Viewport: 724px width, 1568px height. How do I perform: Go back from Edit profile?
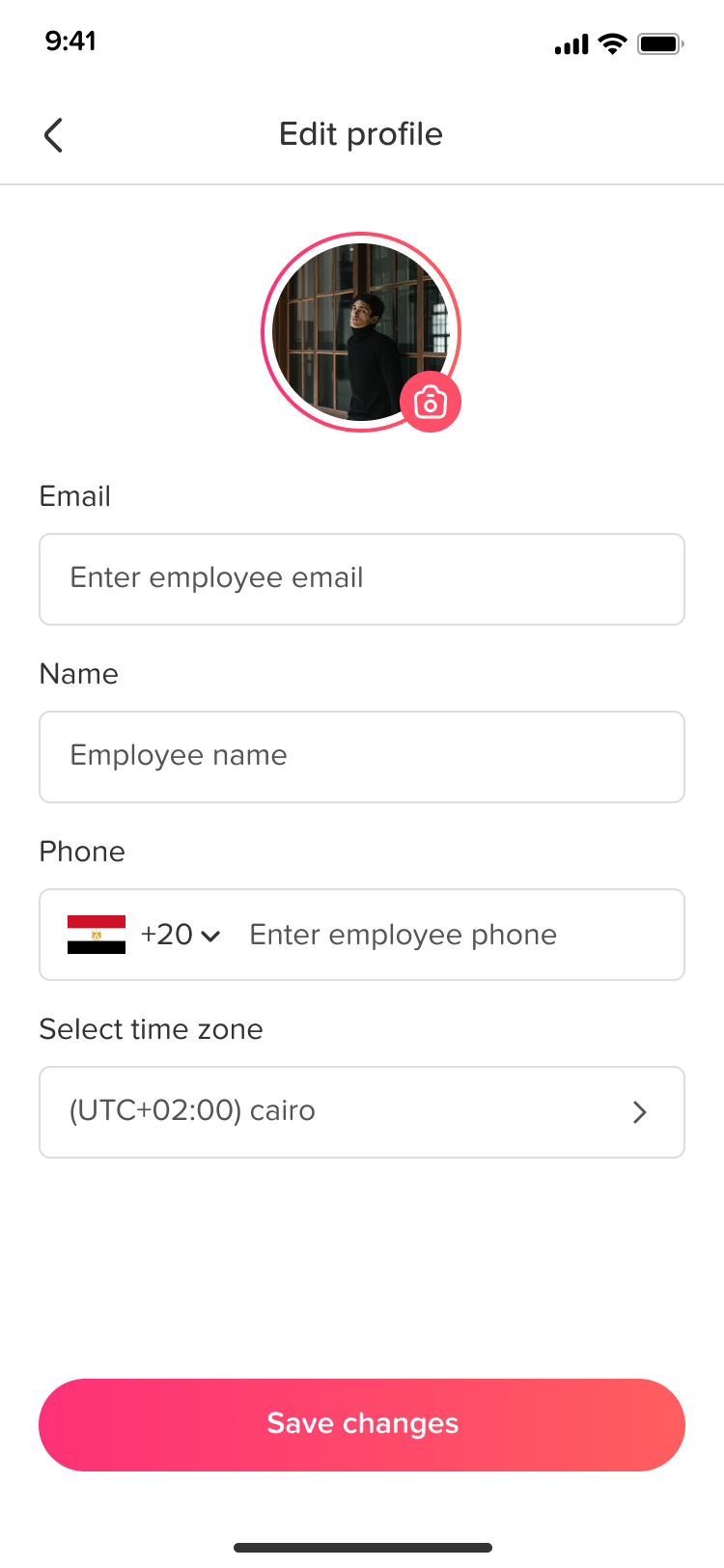pos(54,135)
